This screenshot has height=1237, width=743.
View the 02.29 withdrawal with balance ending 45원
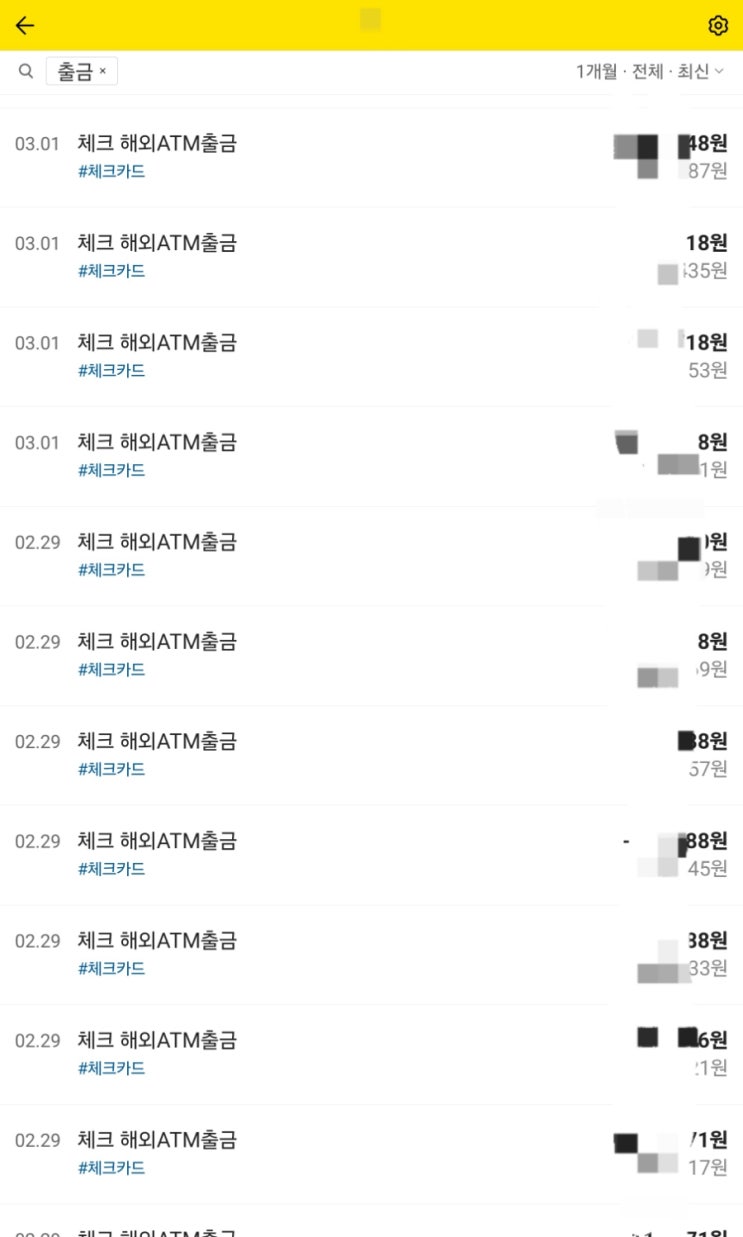pyautogui.click(x=371, y=855)
